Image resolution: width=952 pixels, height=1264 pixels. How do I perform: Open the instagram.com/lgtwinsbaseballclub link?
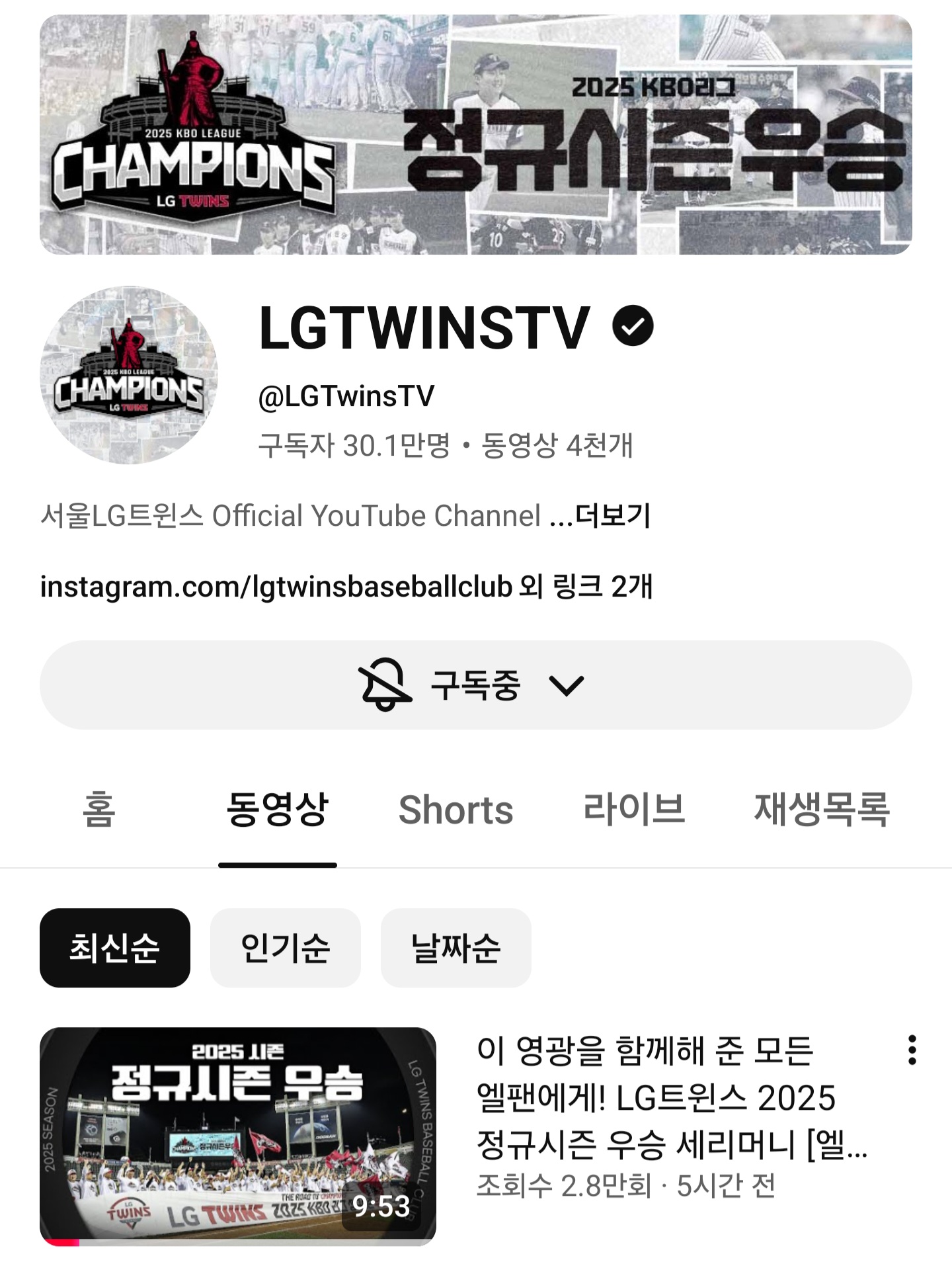(276, 587)
